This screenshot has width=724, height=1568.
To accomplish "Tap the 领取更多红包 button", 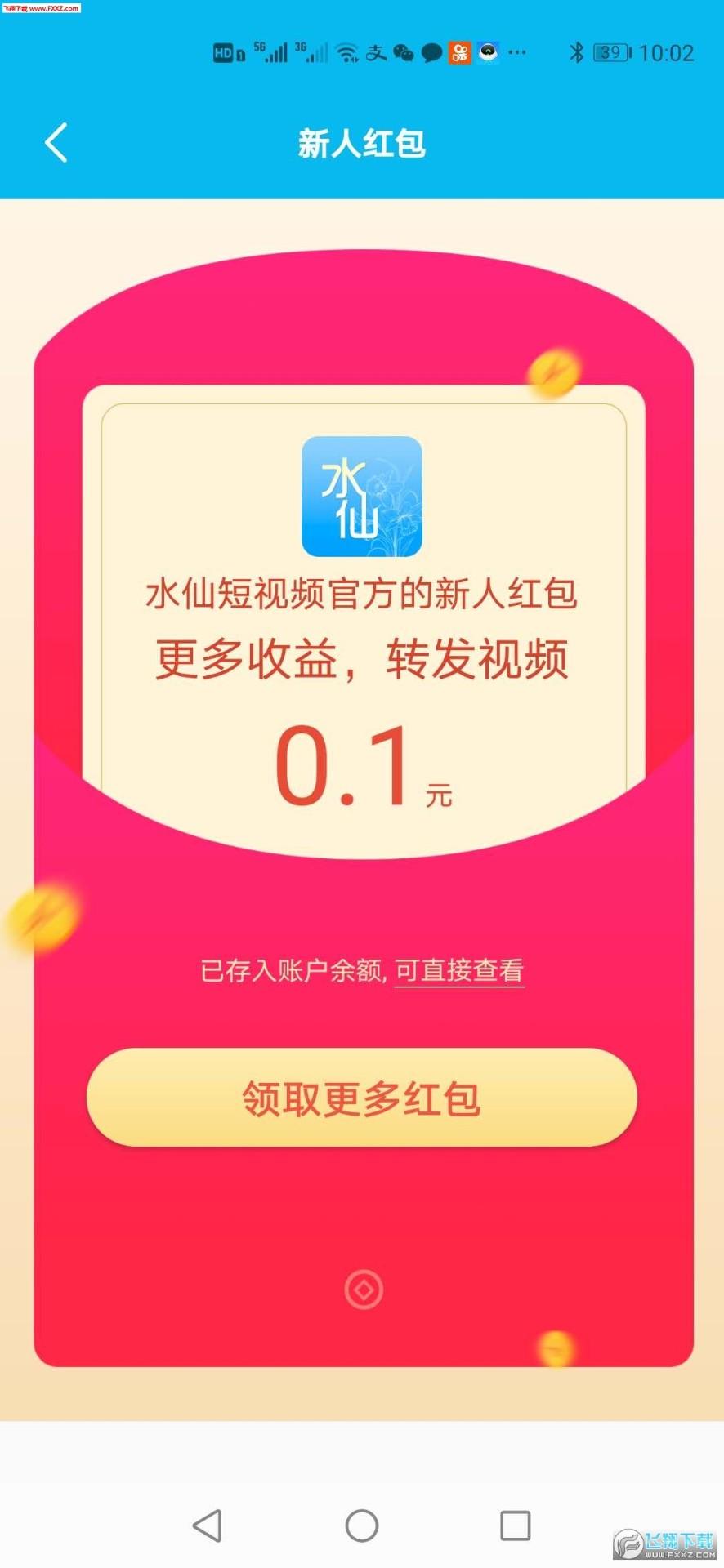I will click(361, 1098).
